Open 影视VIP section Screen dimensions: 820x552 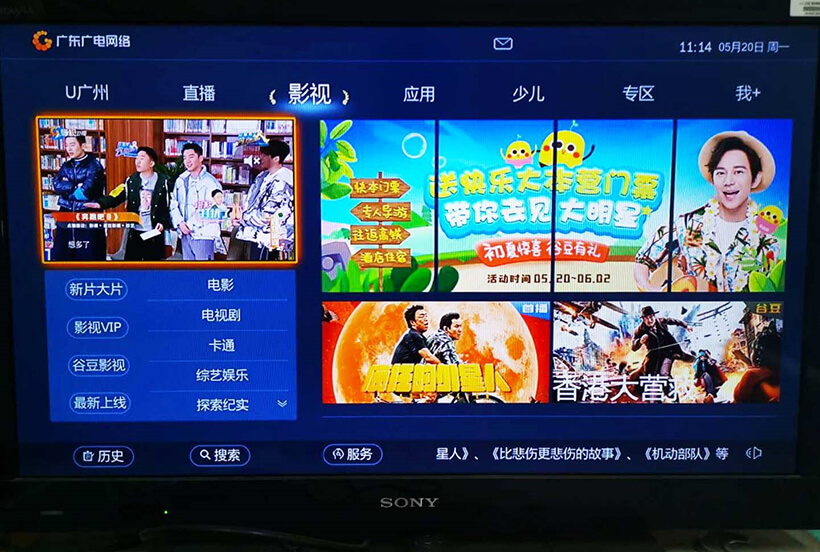pyautogui.click(x=98, y=327)
